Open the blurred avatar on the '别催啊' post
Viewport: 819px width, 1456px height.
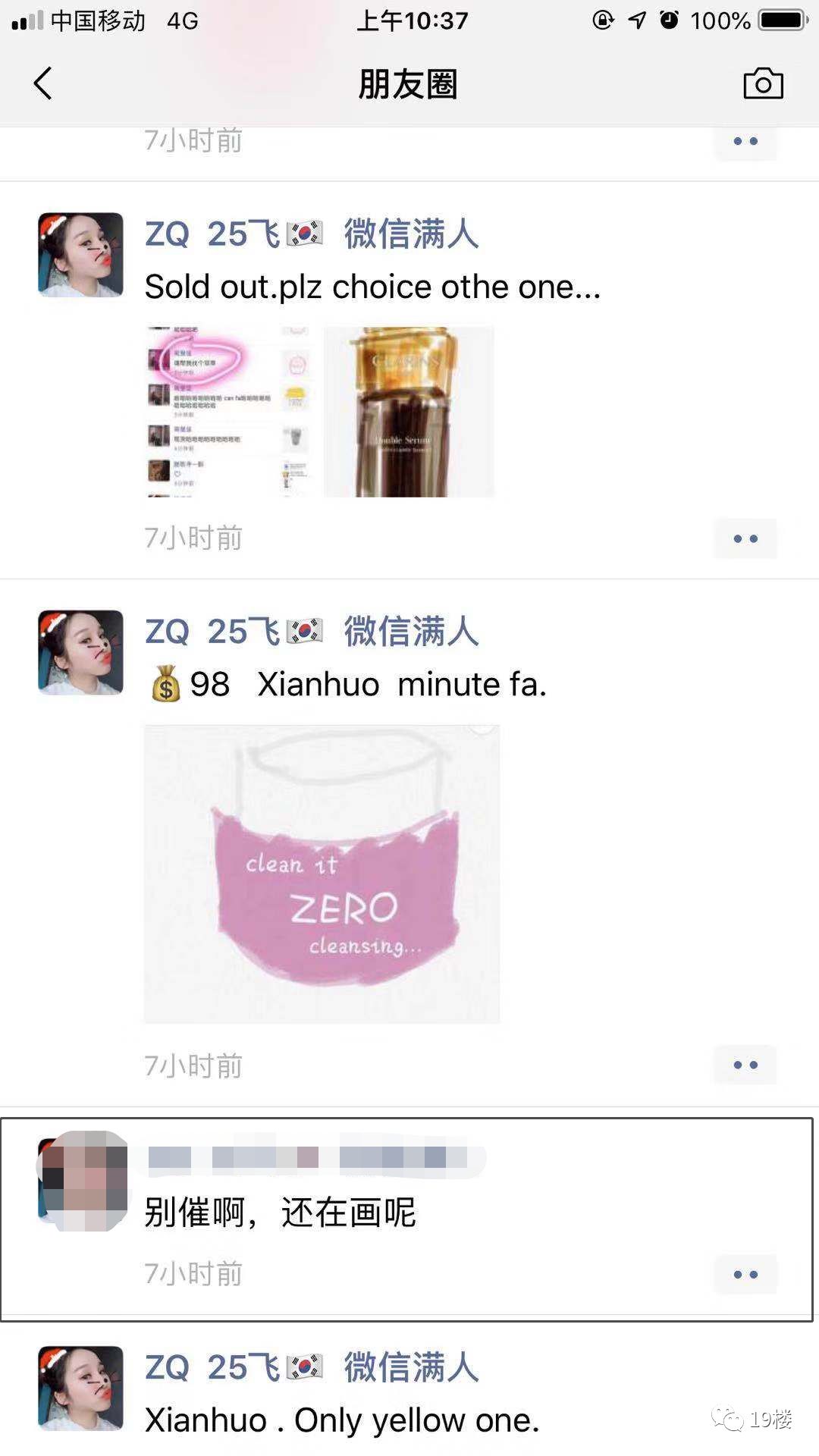click(x=82, y=1180)
